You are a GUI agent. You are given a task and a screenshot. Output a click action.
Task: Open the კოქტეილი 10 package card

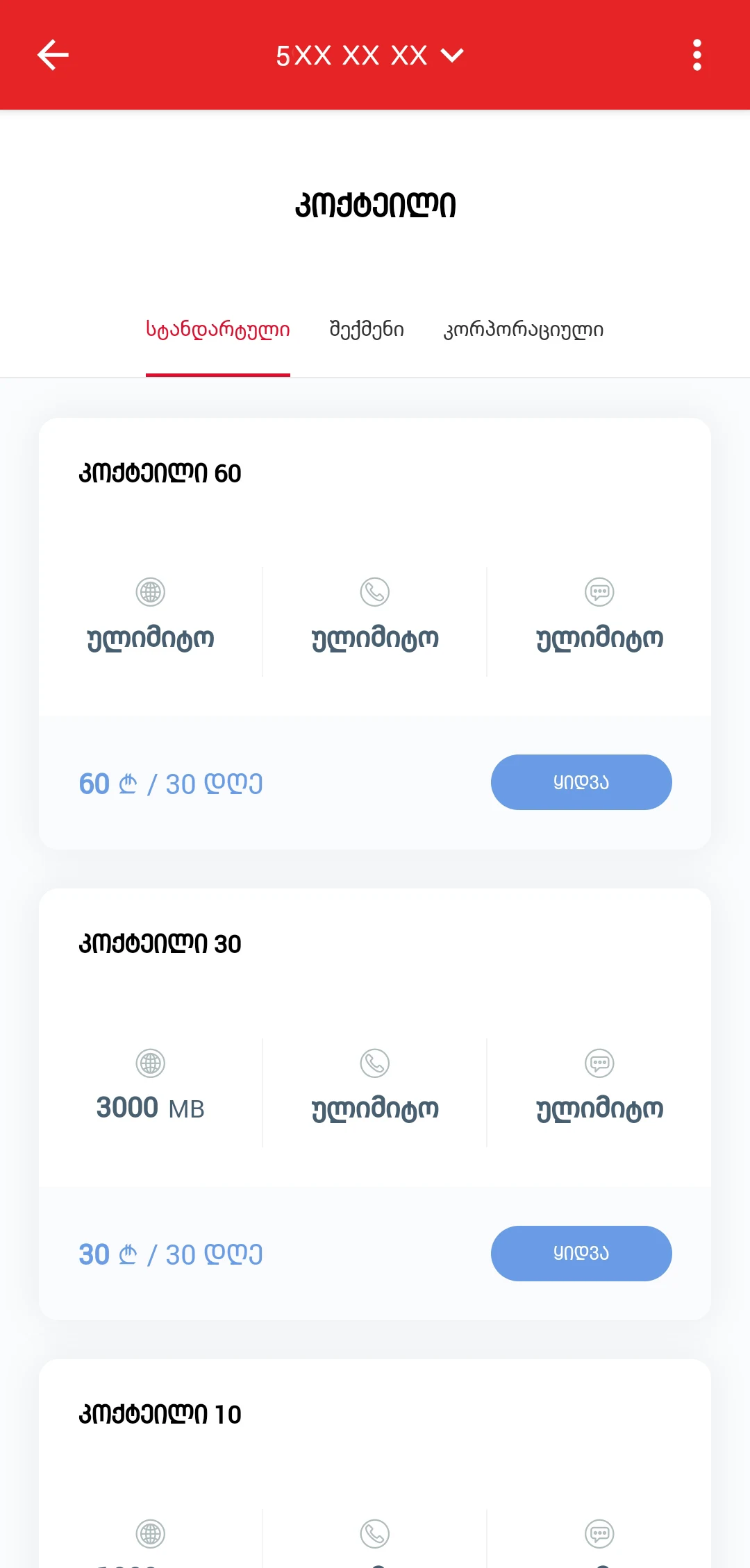pyautogui.click(x=375, y=1463)
